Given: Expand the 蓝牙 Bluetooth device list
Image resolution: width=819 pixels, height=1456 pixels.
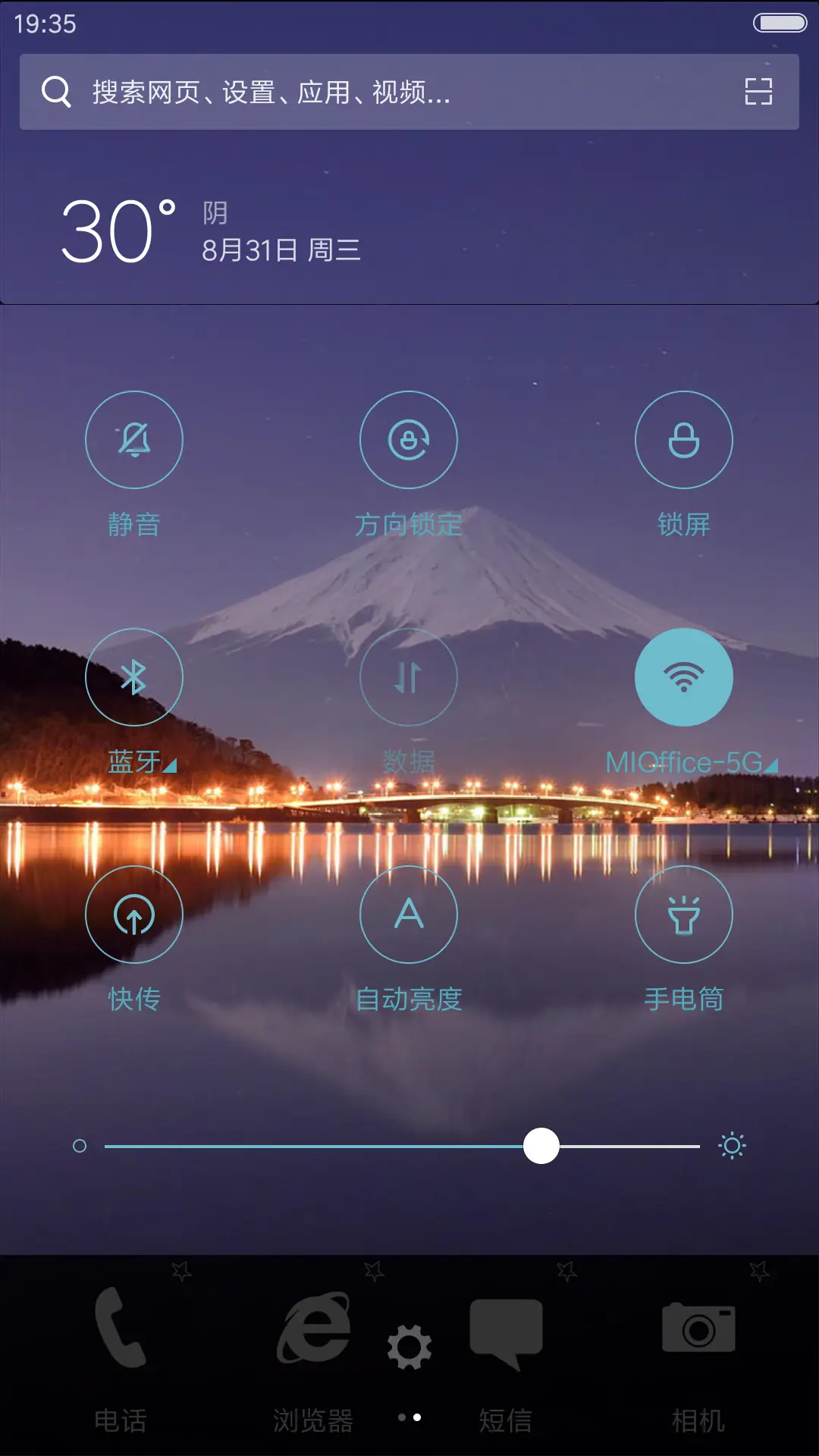Looking at the screenshot, I should (171, 766).
